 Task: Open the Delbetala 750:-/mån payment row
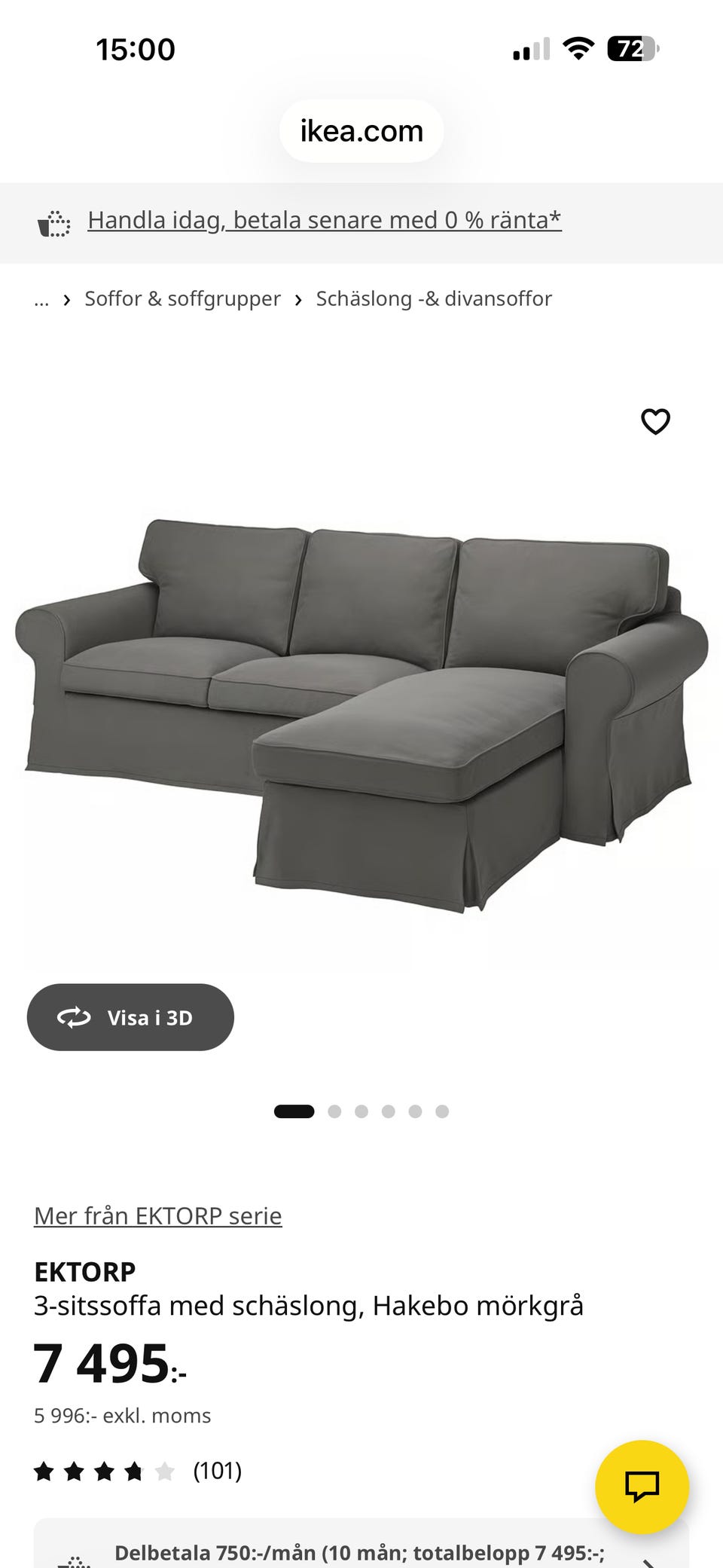[x=359, y=1552]
